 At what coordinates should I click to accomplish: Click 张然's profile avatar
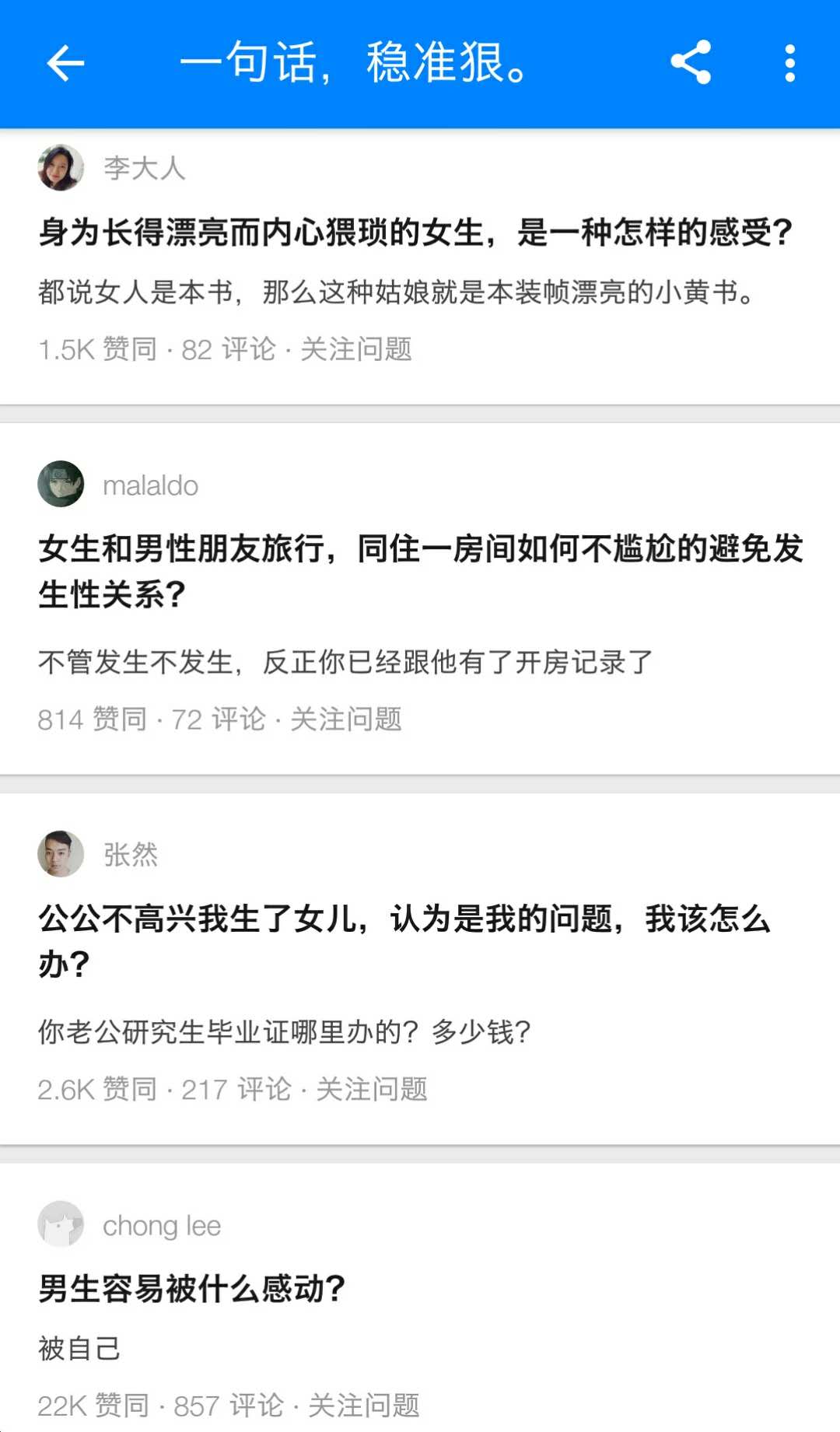(61, 853)
